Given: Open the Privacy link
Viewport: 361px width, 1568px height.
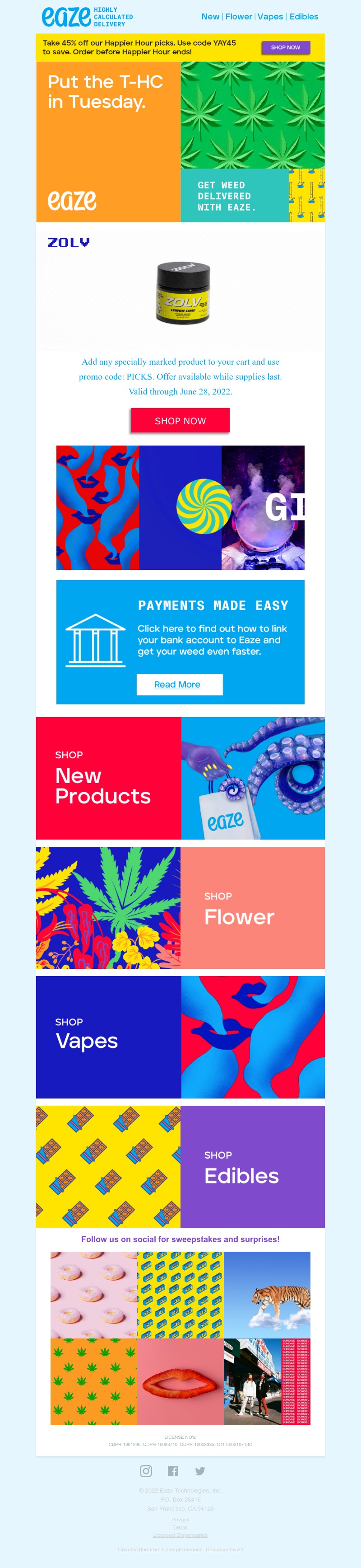Looking at the screenshot, I should (180, 1520).
